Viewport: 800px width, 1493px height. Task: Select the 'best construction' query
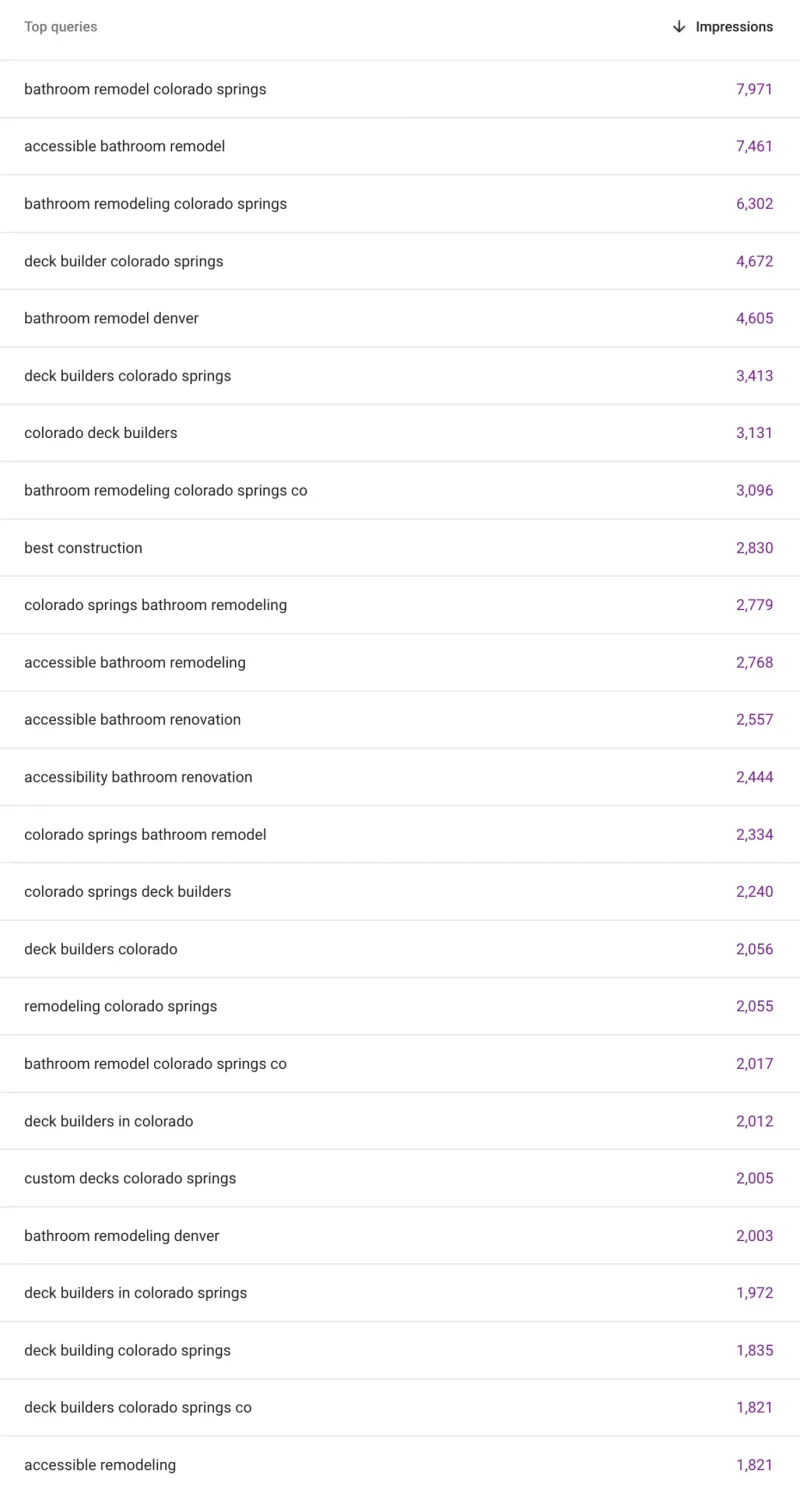coord(83,547)
